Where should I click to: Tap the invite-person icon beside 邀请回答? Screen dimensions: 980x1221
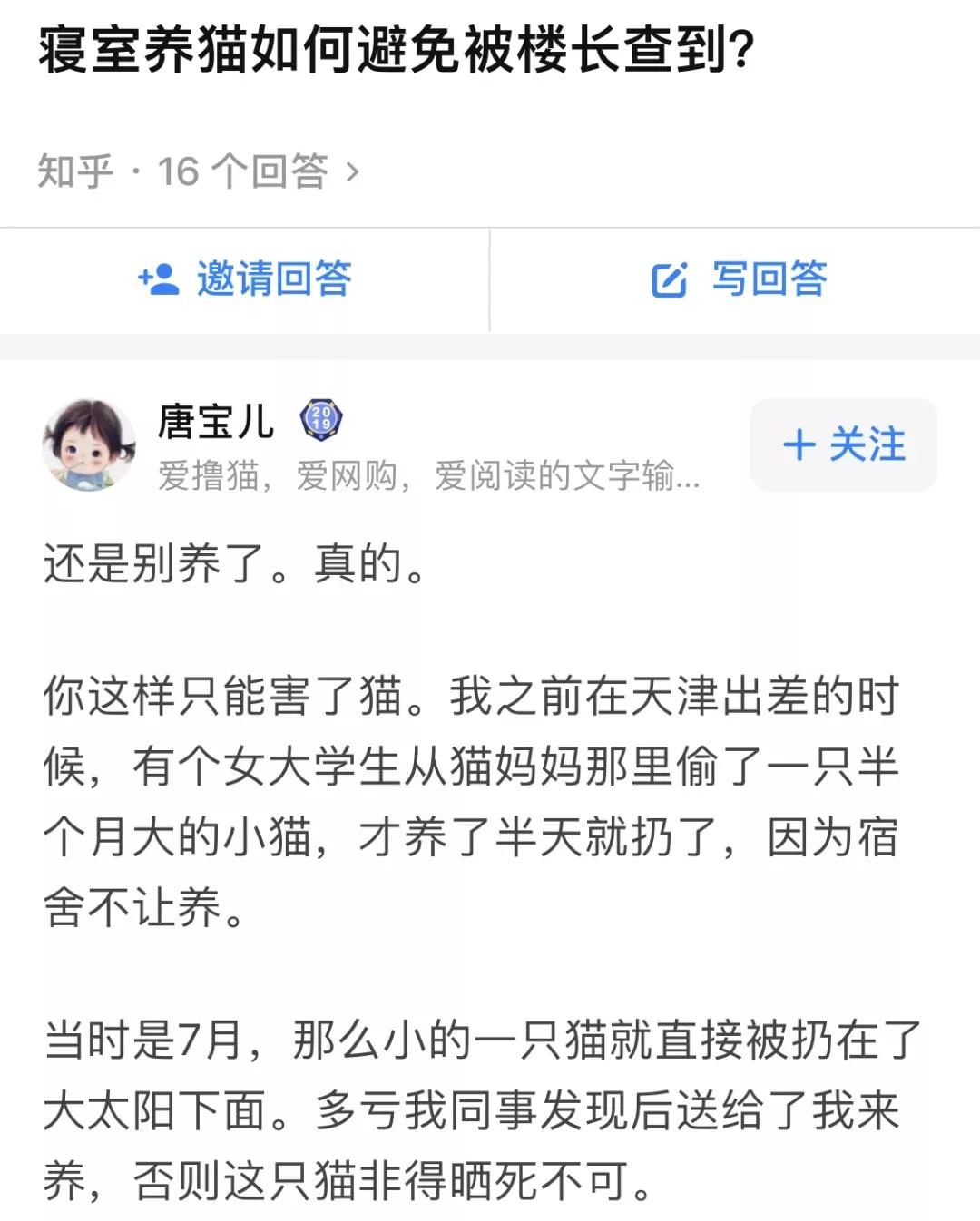point(156,280)
